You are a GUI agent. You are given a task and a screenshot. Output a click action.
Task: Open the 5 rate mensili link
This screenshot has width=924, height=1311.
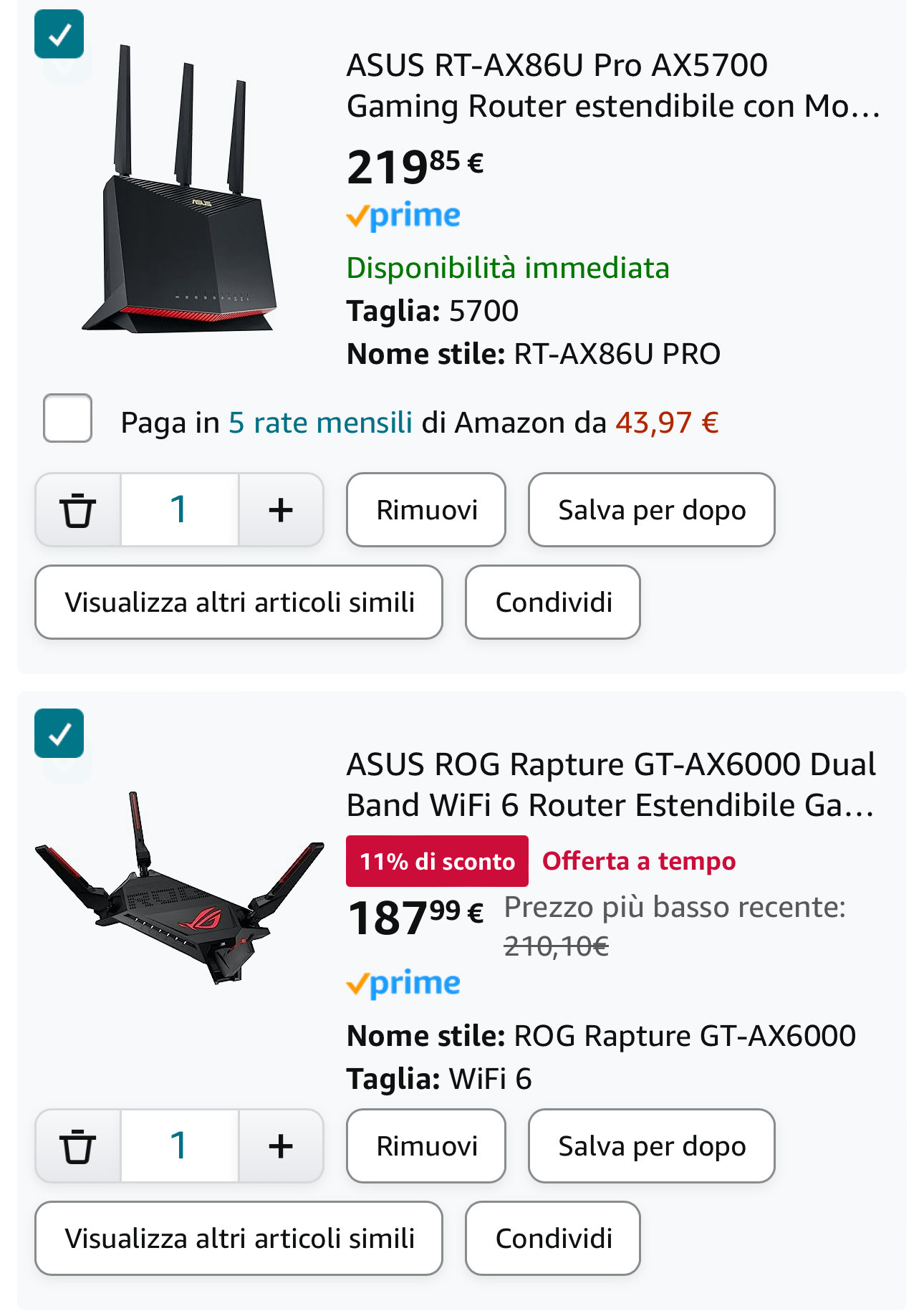[319, 421]
